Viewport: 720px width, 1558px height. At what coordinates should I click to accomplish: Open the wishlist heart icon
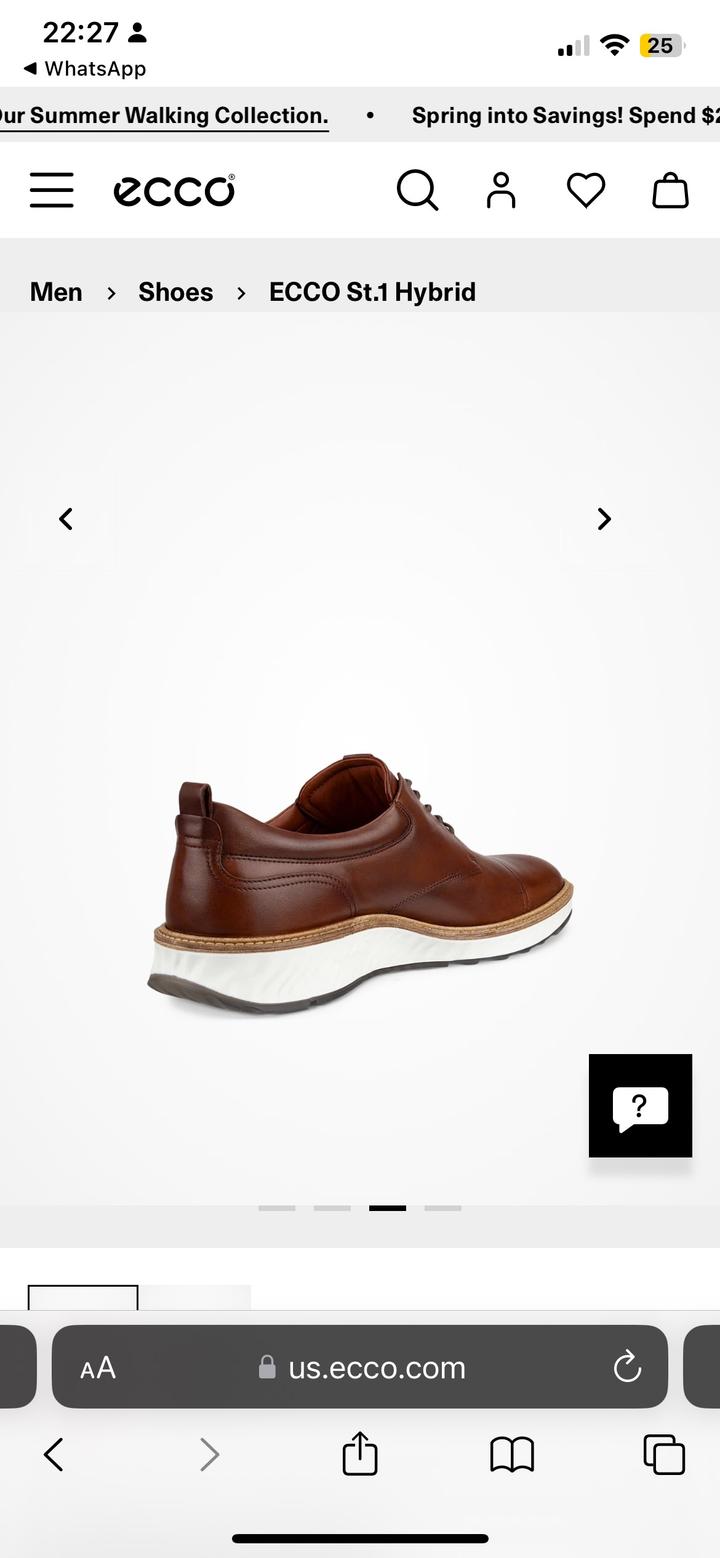point(586,190)
